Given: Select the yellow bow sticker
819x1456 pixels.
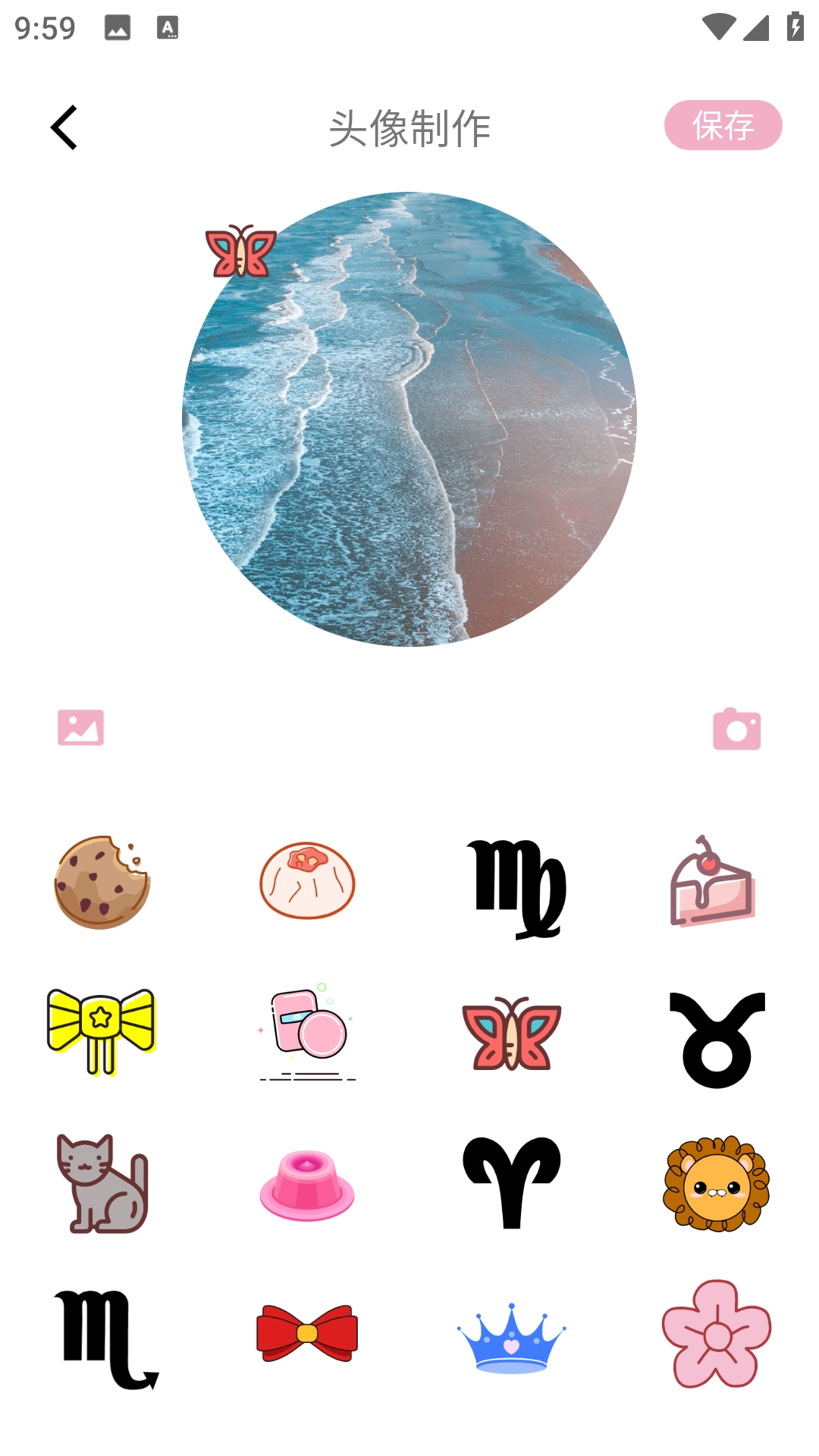Looking at the screenshot, I should click(102, 1030).
